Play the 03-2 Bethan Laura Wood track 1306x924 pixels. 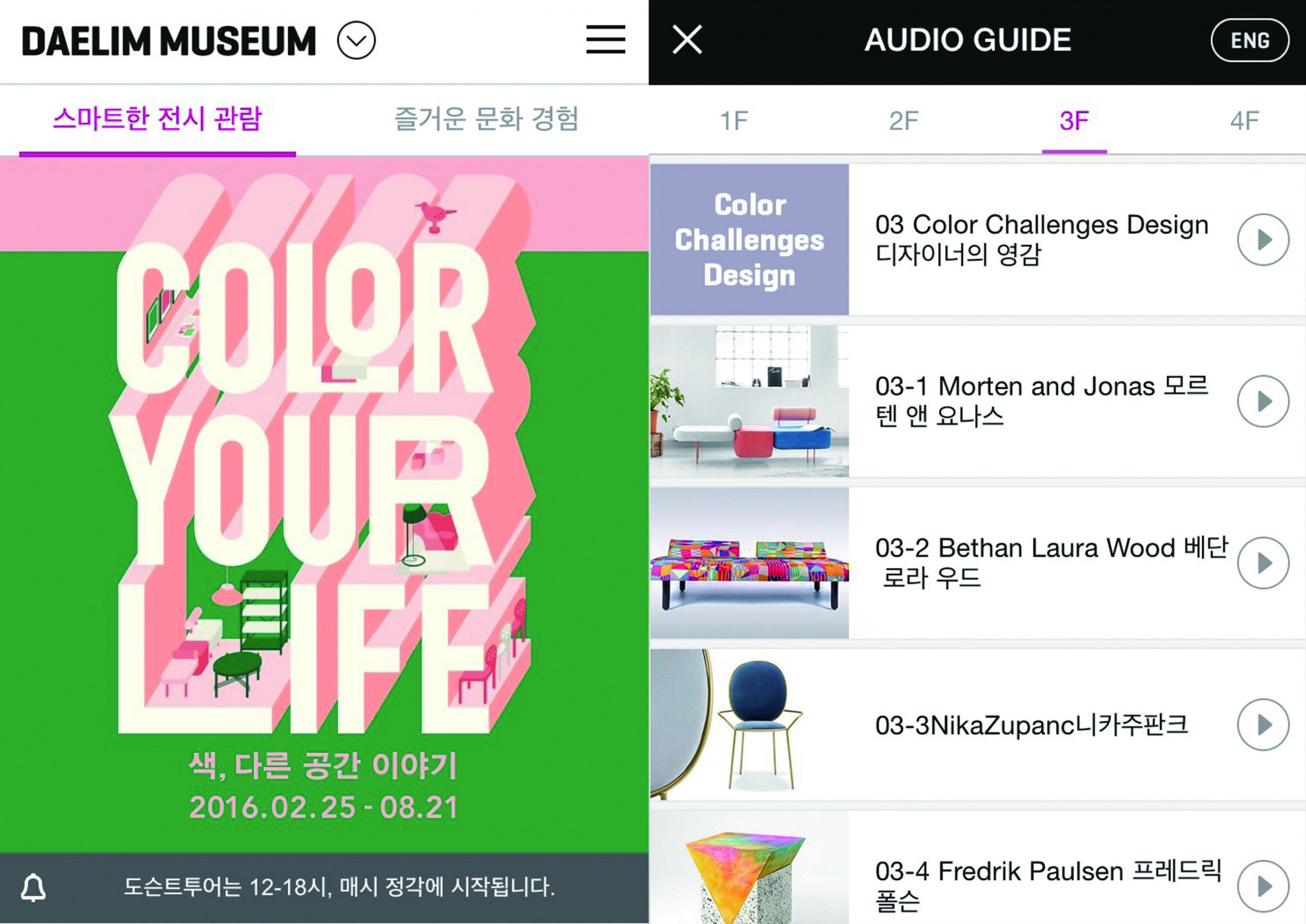coord(1263,562)
